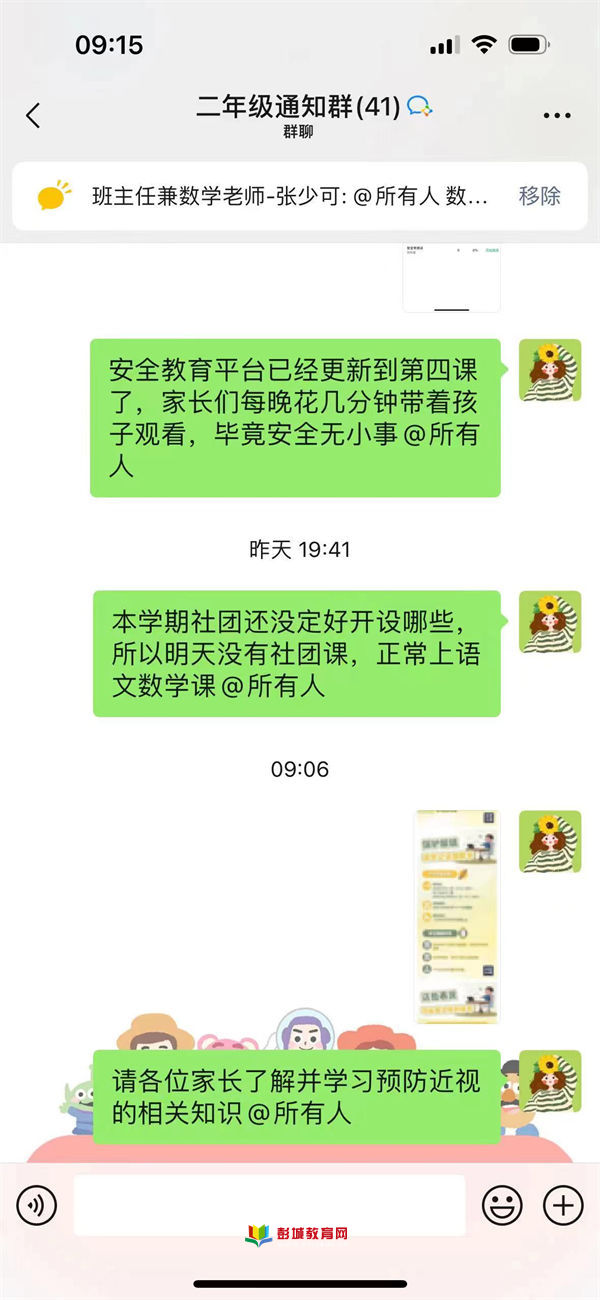
Task: Open the three-dot chat menu
Action: (x=556, y=116)
